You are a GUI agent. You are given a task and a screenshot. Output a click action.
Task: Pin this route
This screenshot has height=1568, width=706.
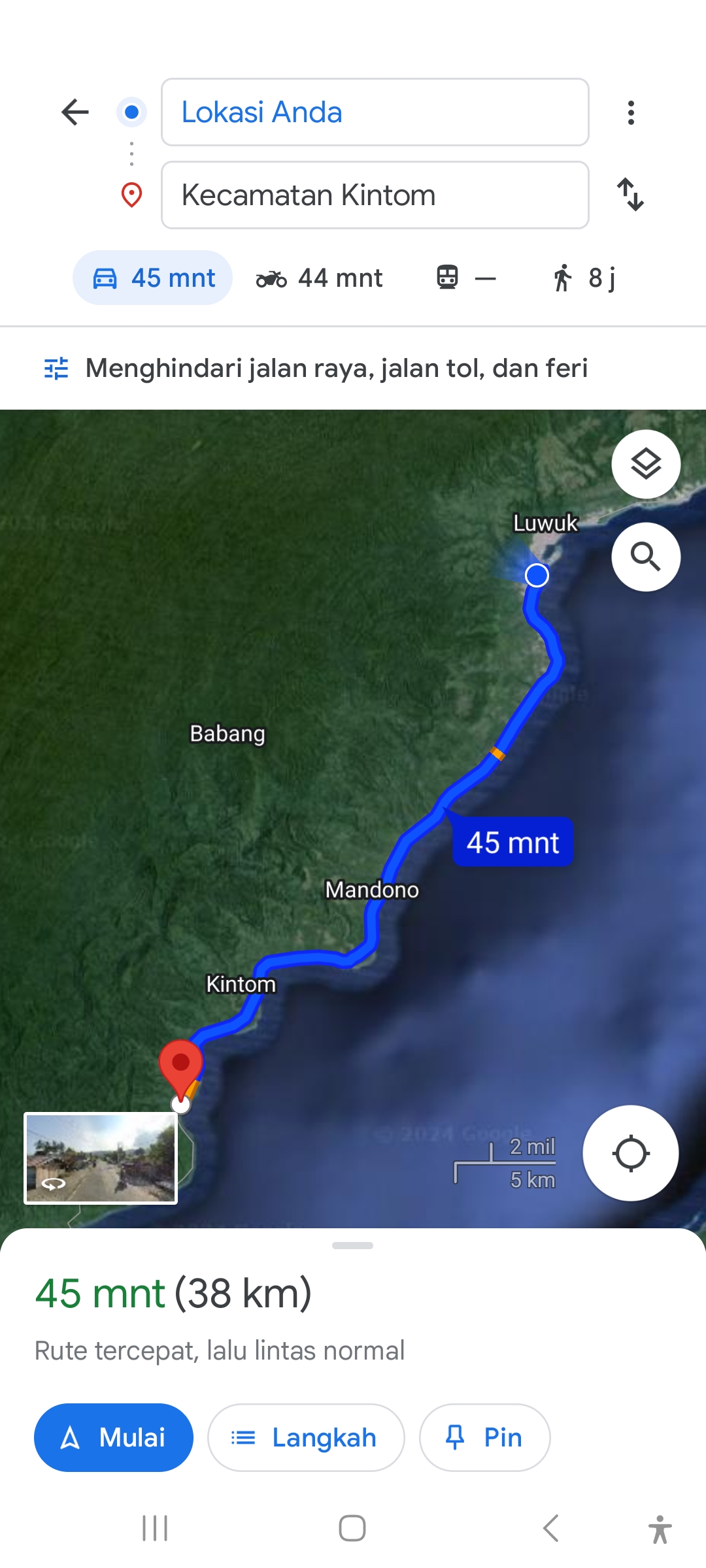click(484, 1437)
